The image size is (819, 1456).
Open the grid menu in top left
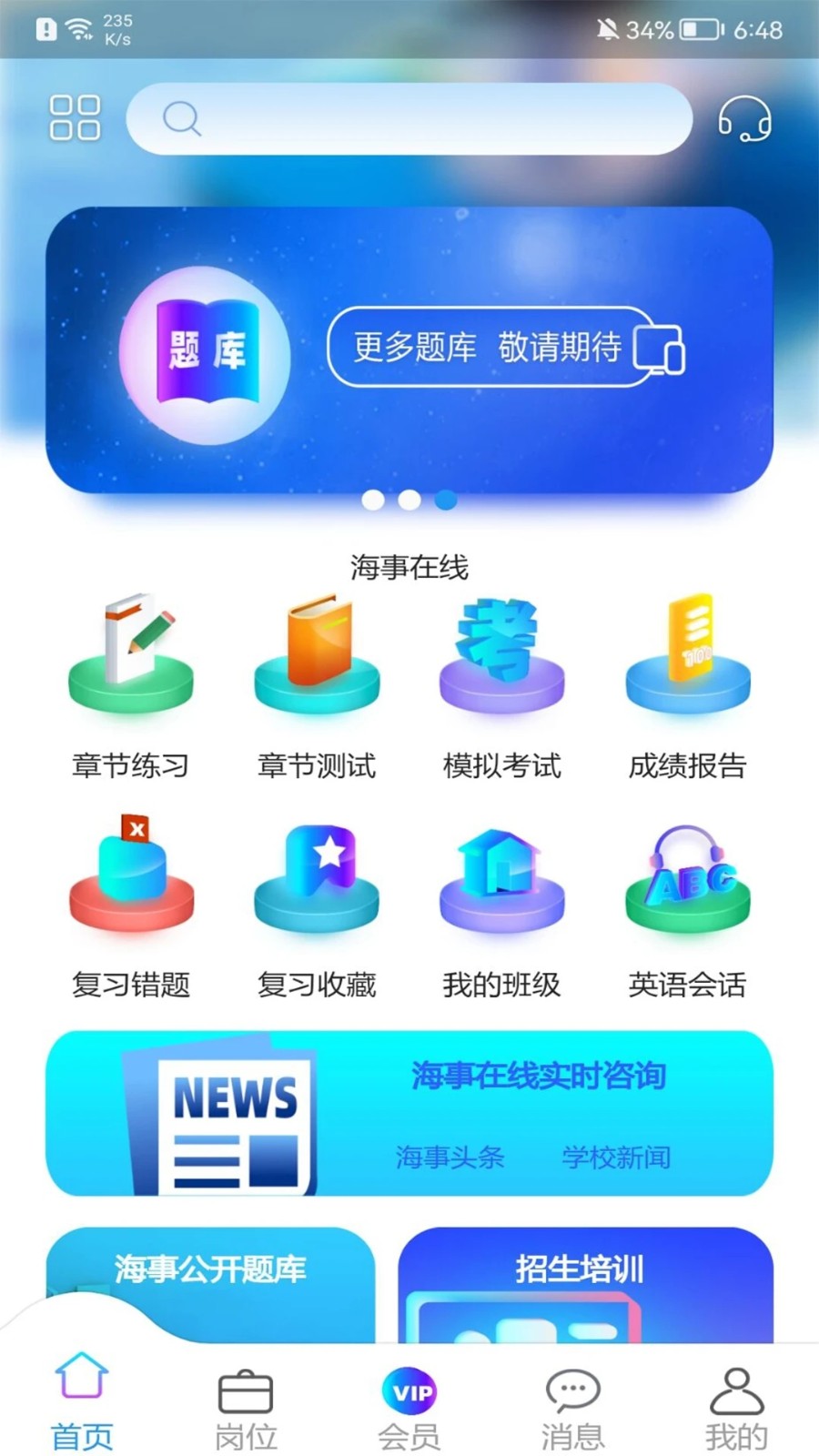coord(75,118)
